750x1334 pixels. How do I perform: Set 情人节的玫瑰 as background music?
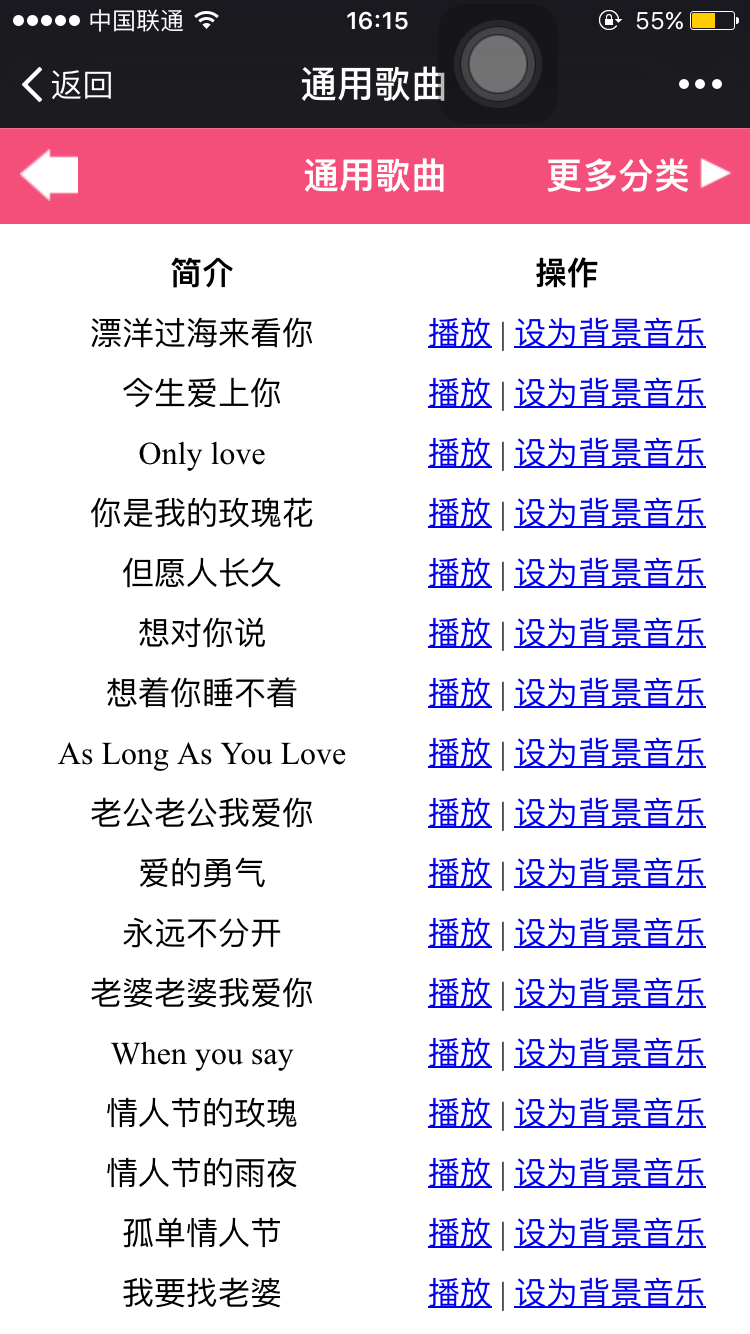point(609,1113)
